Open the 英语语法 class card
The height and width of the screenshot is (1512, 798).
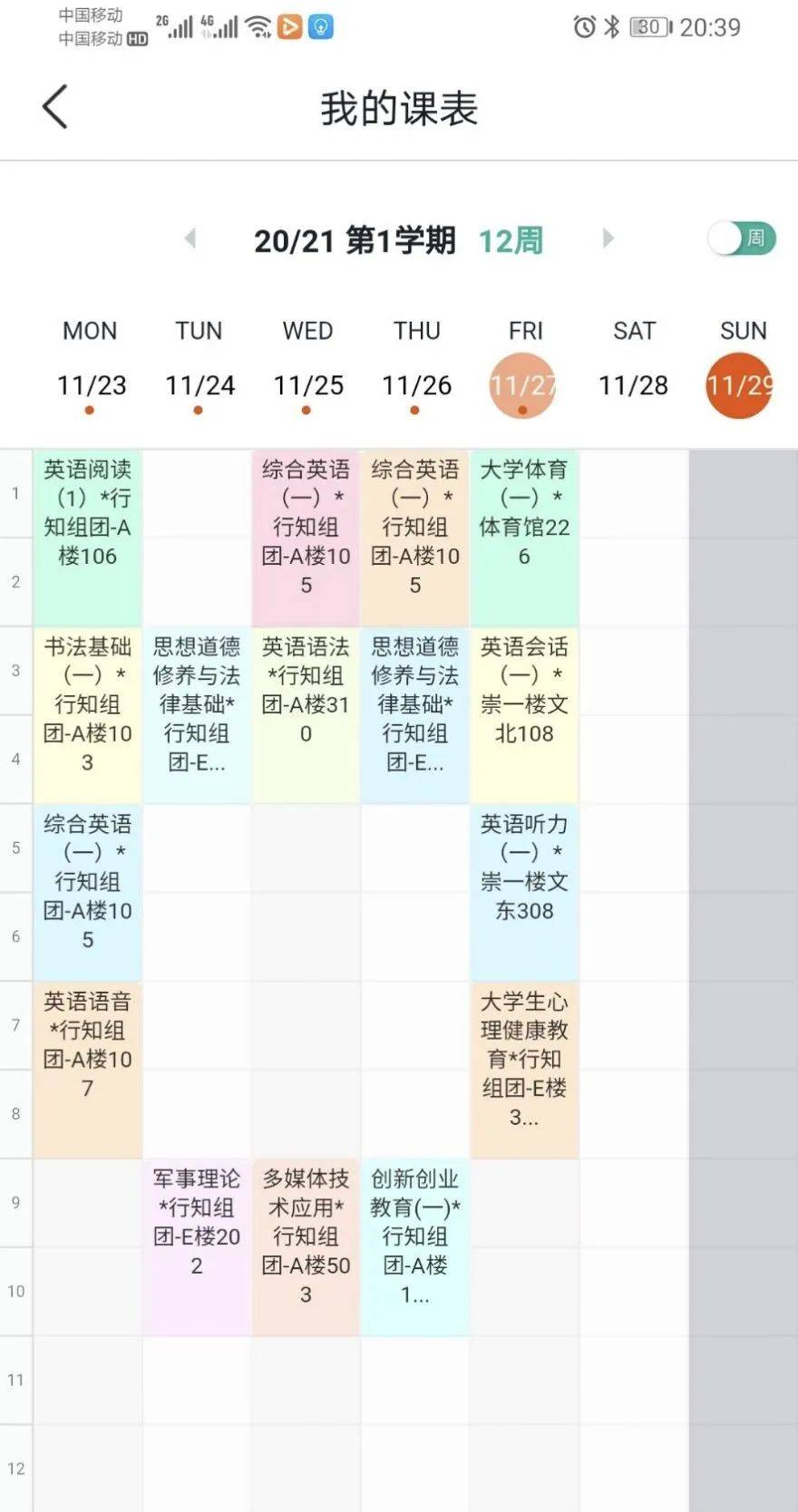(306, 714)
